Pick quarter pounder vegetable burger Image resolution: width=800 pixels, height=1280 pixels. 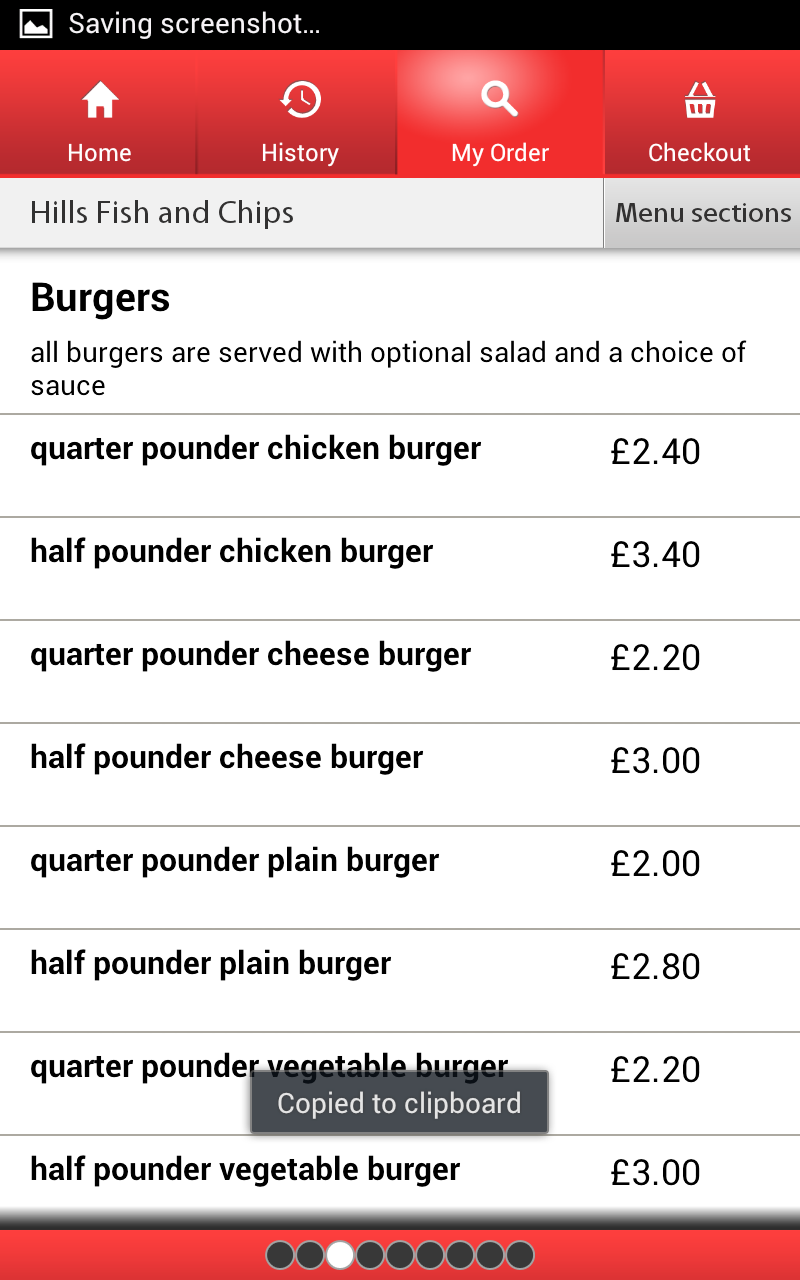[x=400, y=1084]
